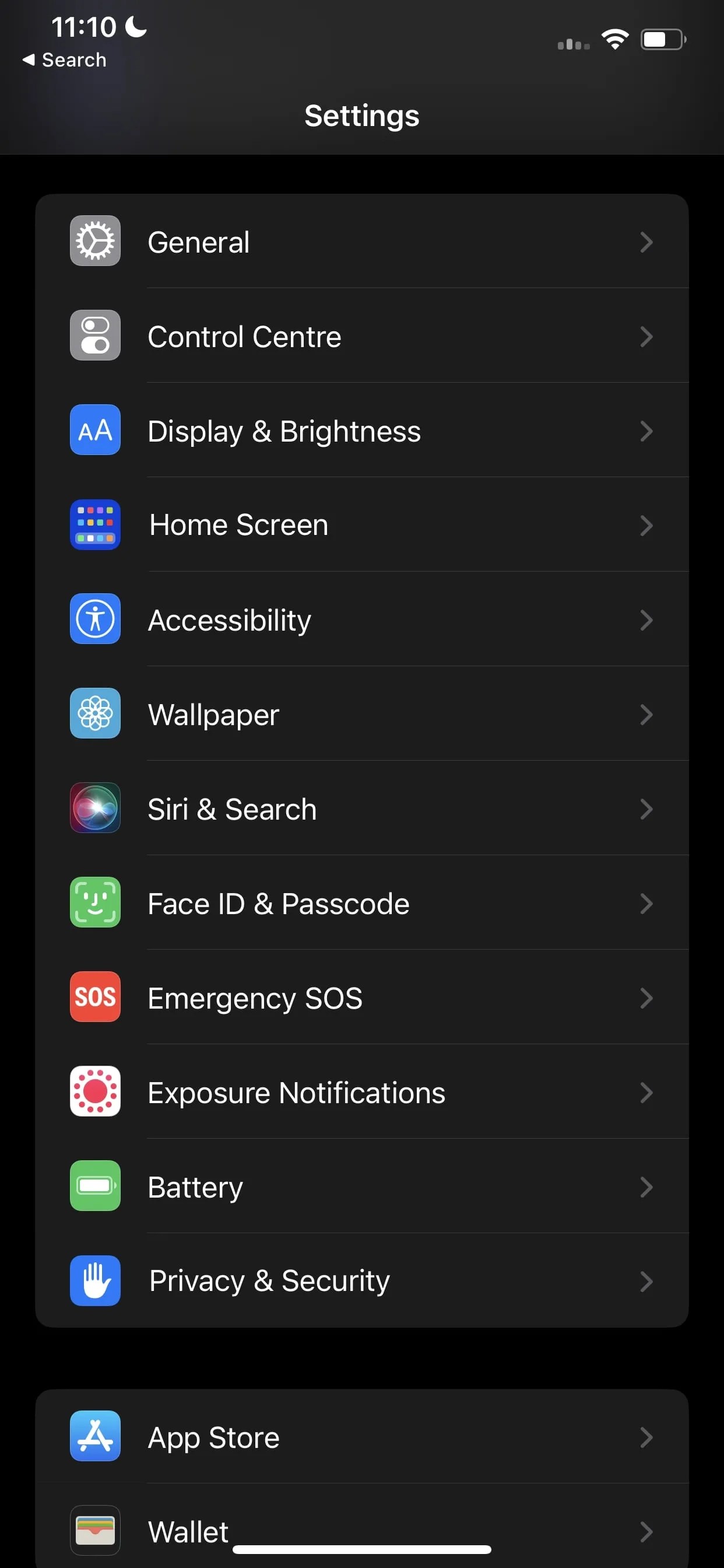Select the Display & Brightness AA icon
Image resolution: width=724 pixels, height=1568 pixels.
pos(95,430)
